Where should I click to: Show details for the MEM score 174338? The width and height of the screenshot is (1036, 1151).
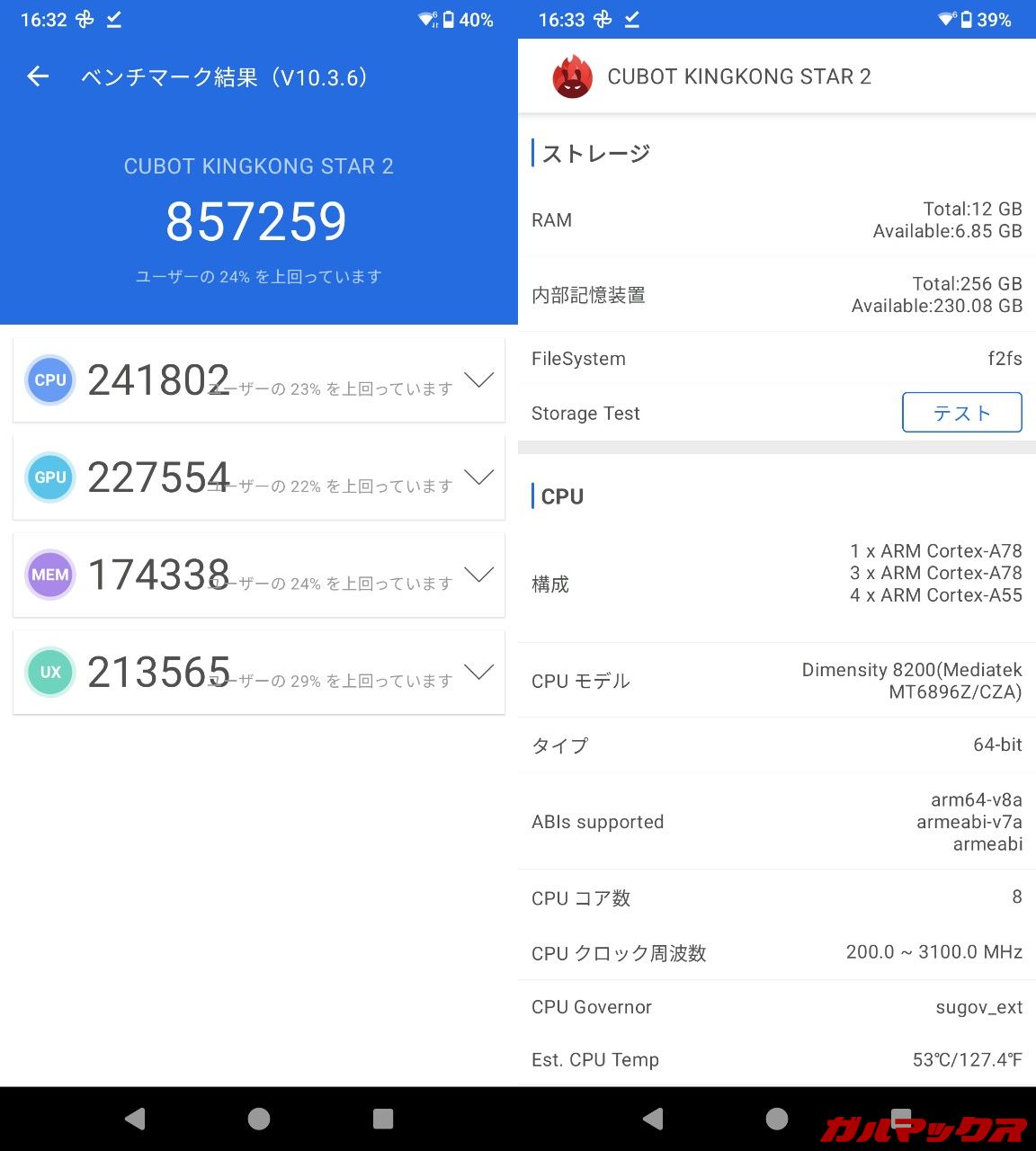pyautogui.click(x=478, y=574)
